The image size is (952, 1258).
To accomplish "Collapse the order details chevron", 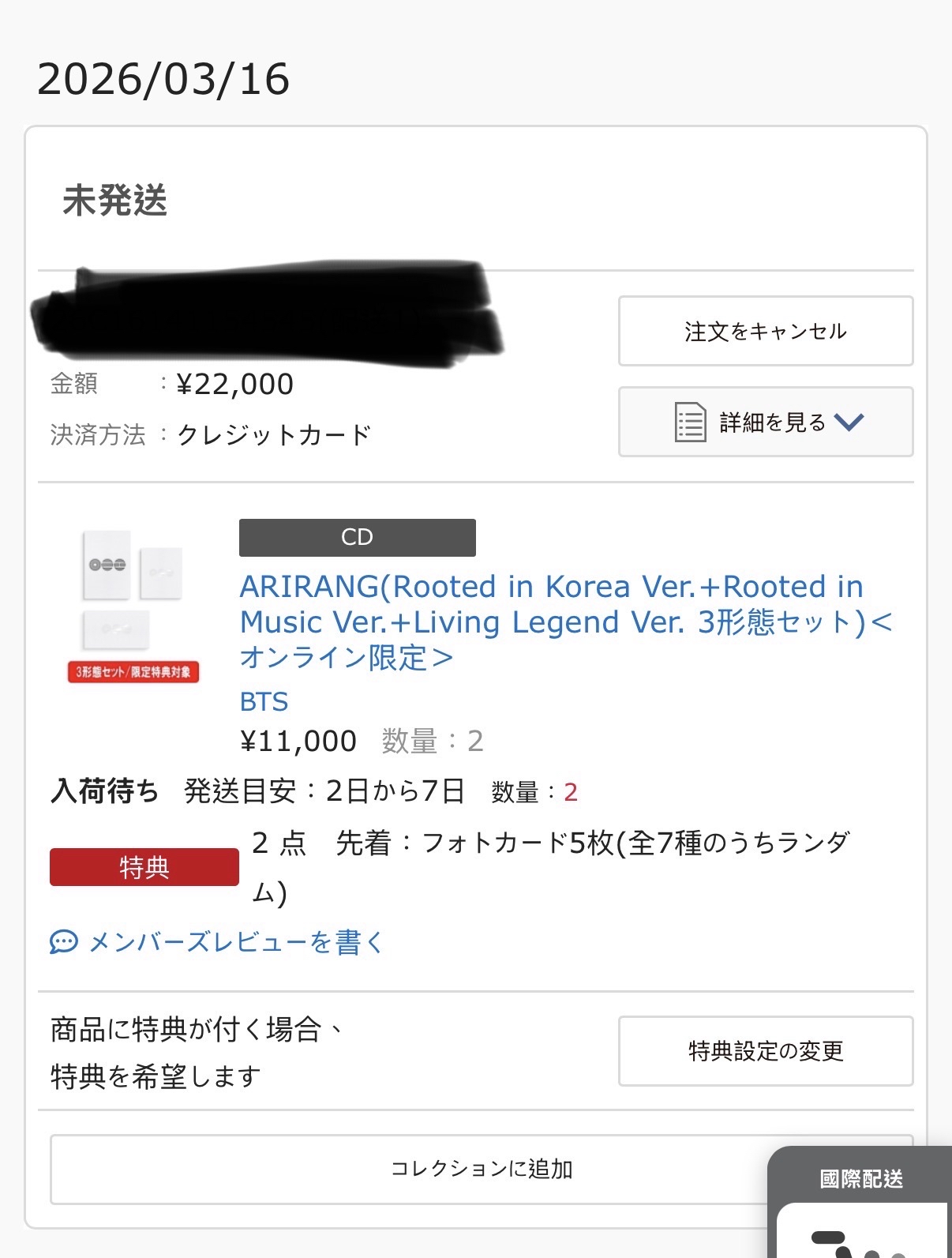I will coord(849,422).
